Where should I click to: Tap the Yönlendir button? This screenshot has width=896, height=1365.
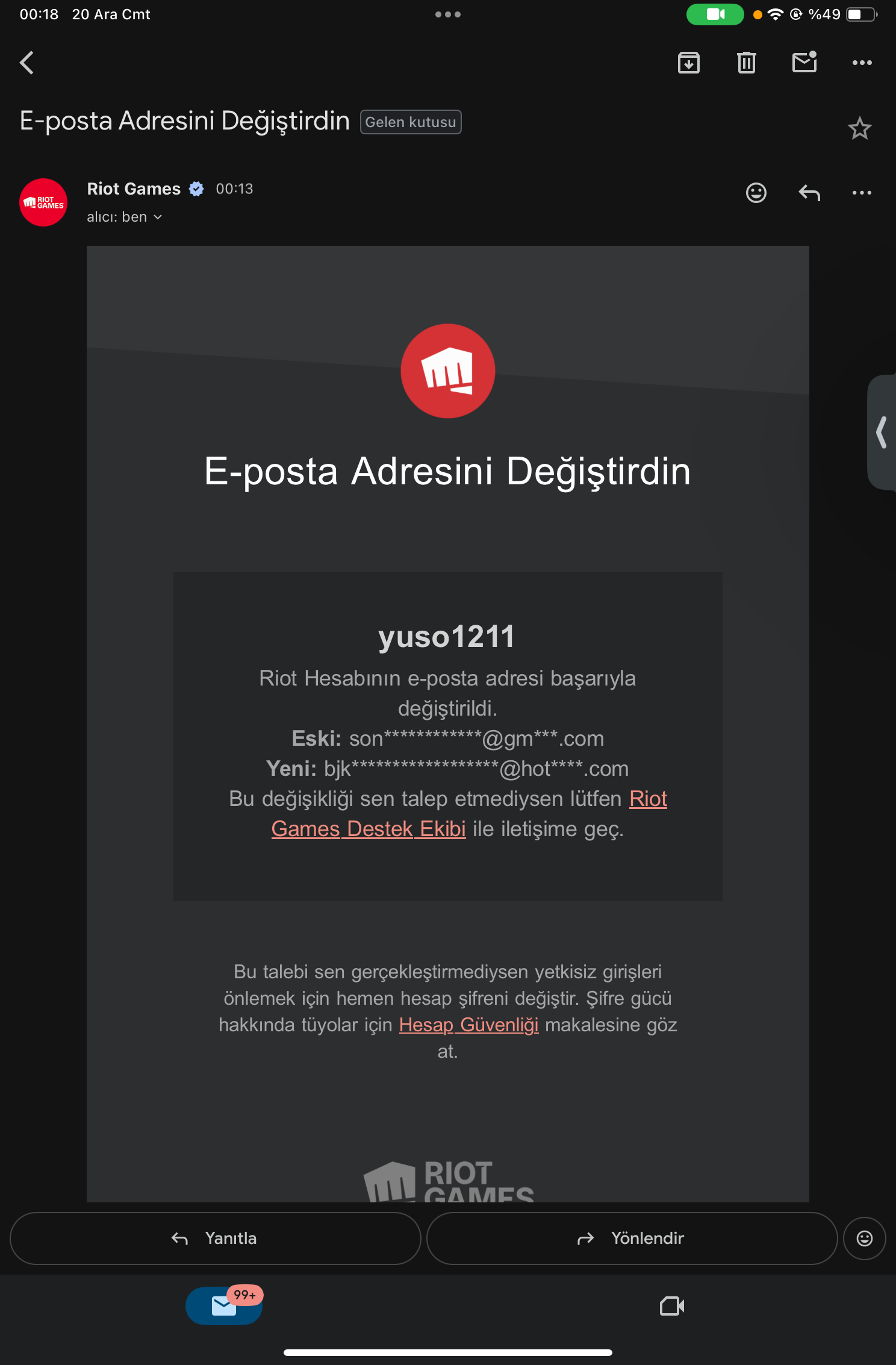tap(632, 1238)
